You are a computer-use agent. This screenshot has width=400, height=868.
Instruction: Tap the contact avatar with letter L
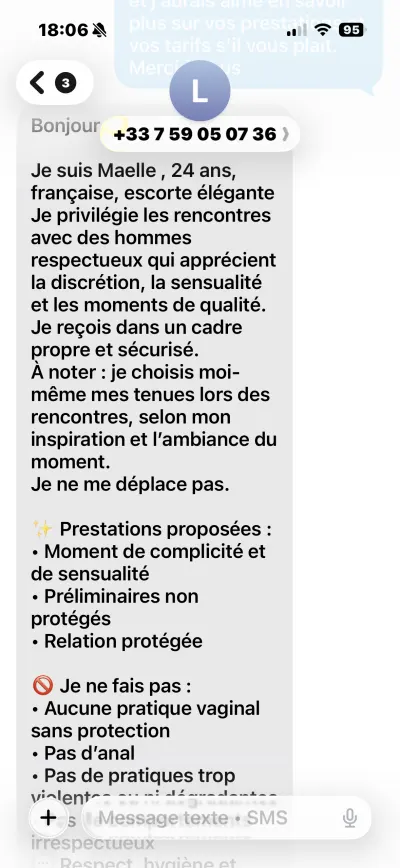point(200,91)
